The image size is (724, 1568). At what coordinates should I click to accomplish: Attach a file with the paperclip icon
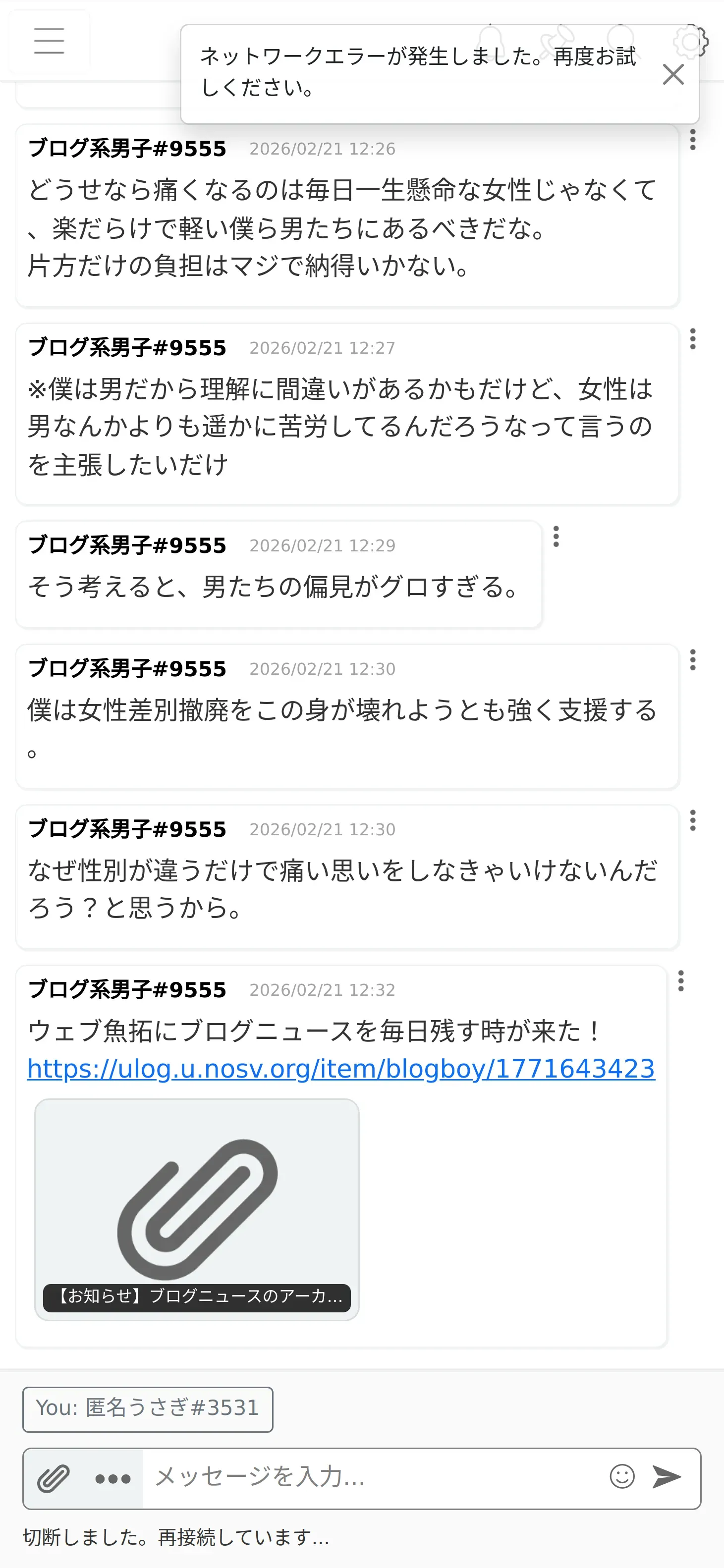54,1478
